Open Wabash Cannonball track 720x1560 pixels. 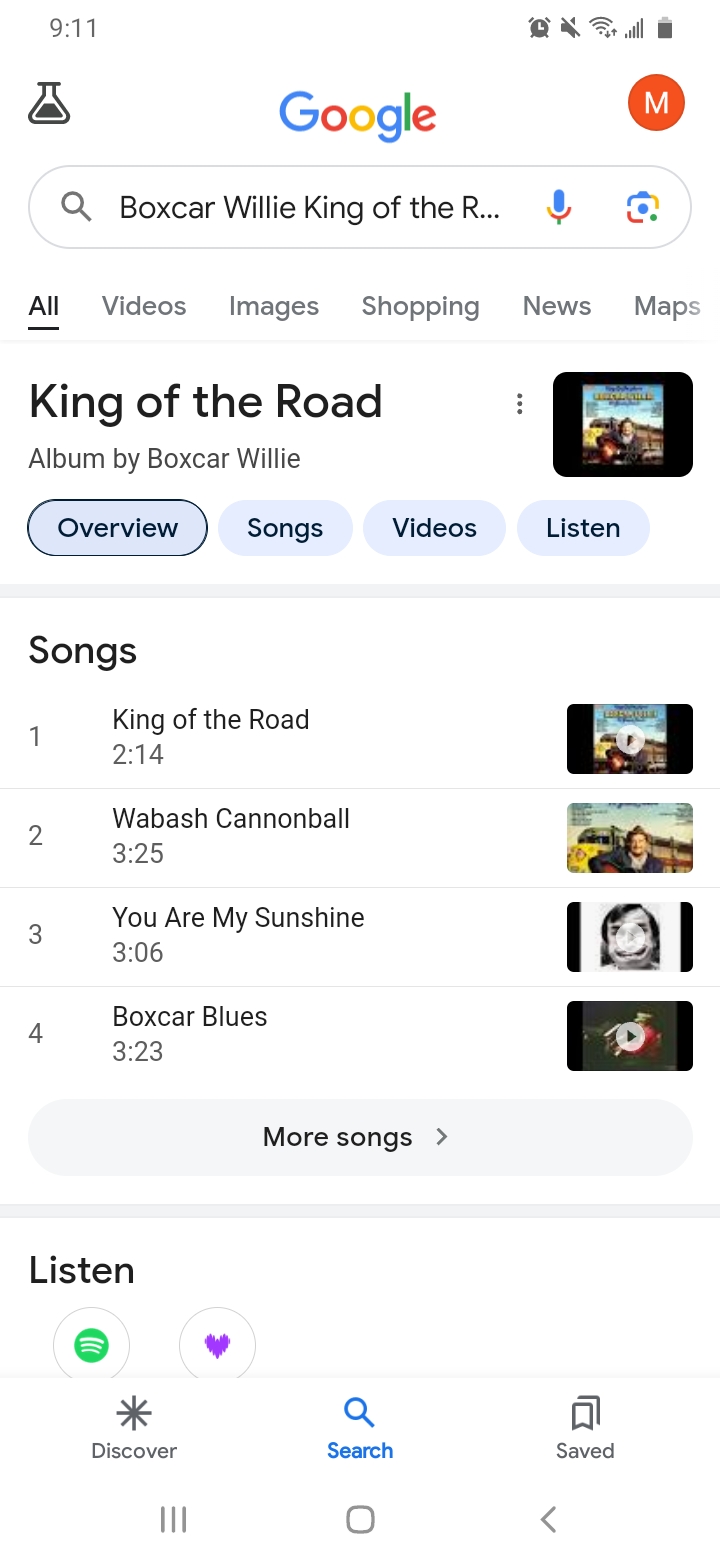(x=231, y=835)
